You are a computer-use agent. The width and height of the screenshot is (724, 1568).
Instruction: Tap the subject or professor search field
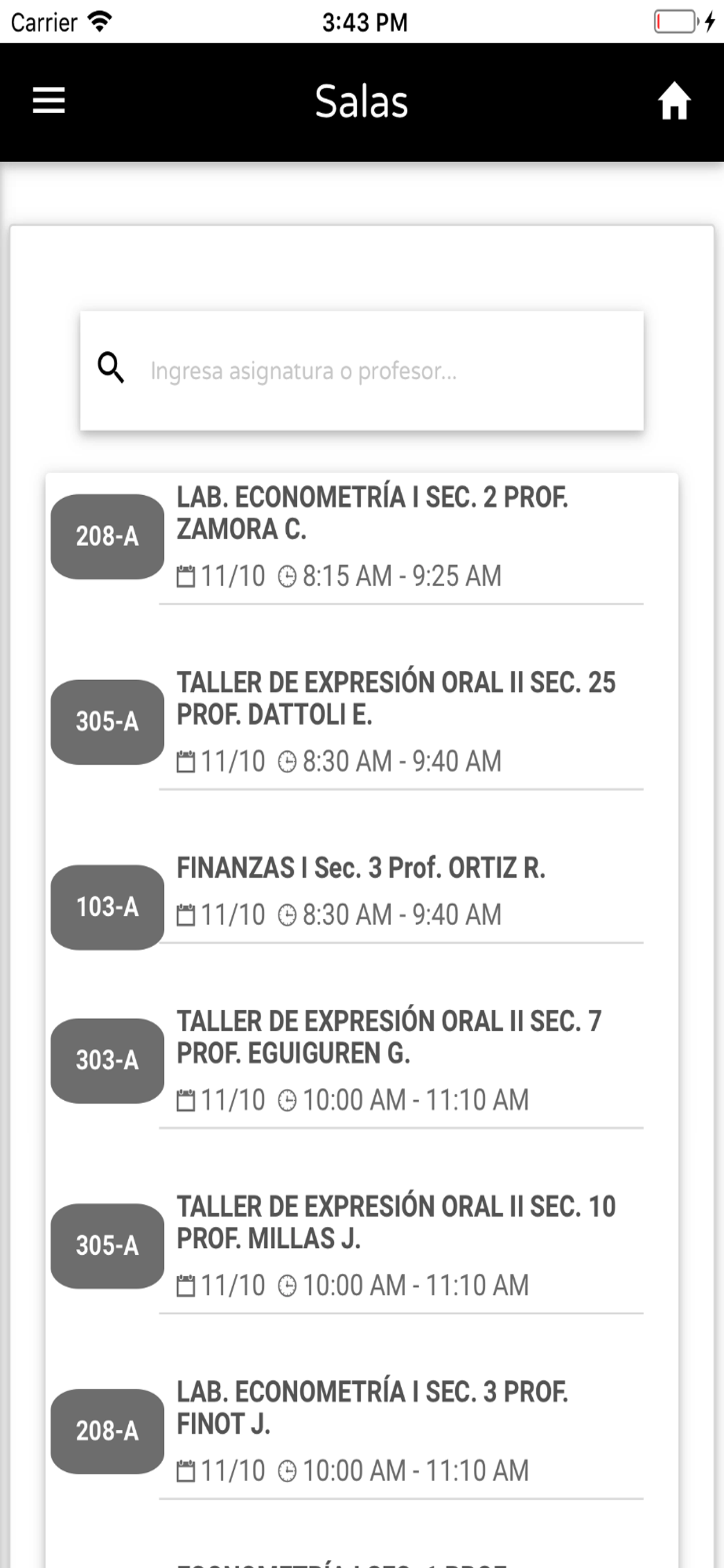(362, 370)
